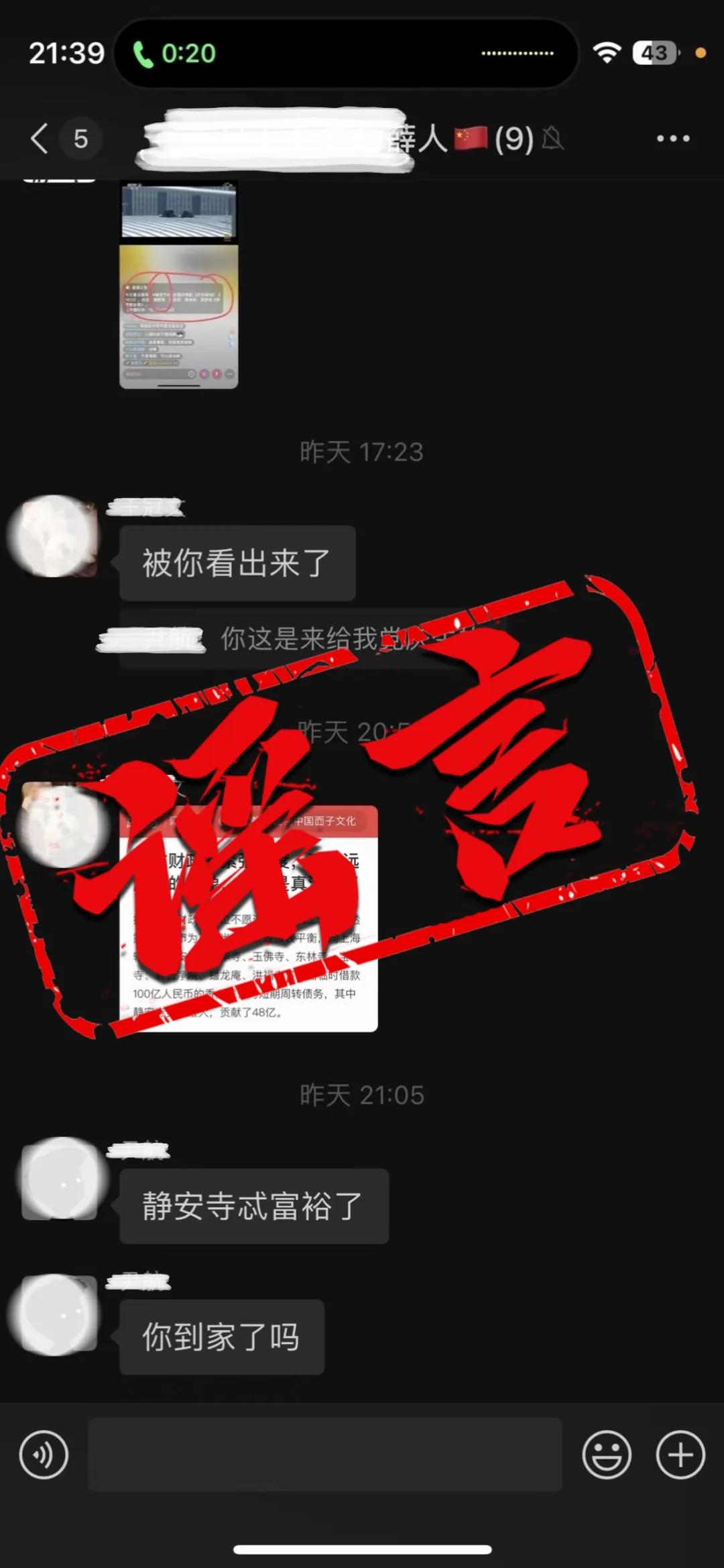Return to the ongoing call via green timer
724x1568 pixels.
pos(176,54)
